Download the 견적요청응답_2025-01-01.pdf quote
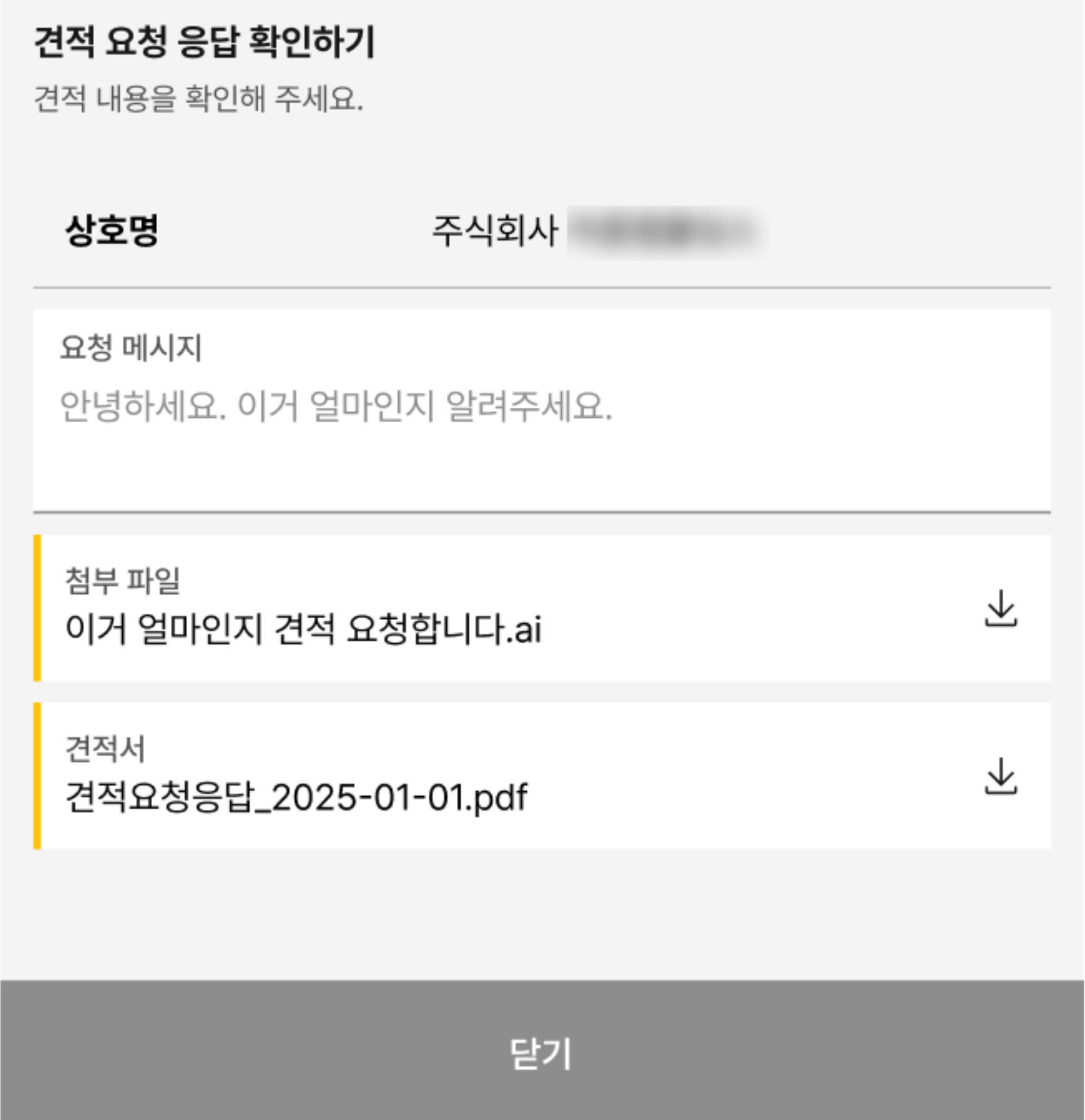 coord(1000,777)
